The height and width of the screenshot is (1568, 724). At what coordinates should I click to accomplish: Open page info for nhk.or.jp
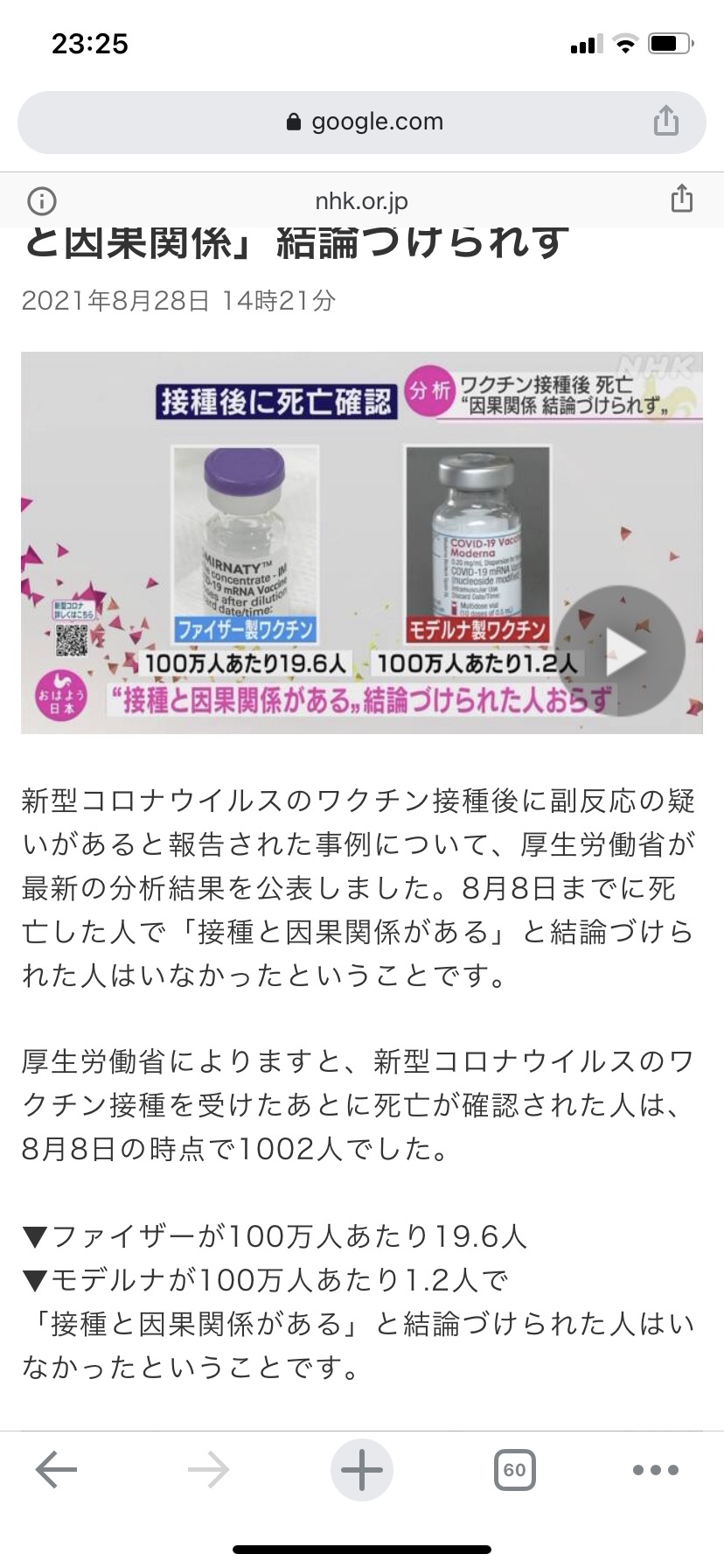pyautogui.click(x=42, y=201)
